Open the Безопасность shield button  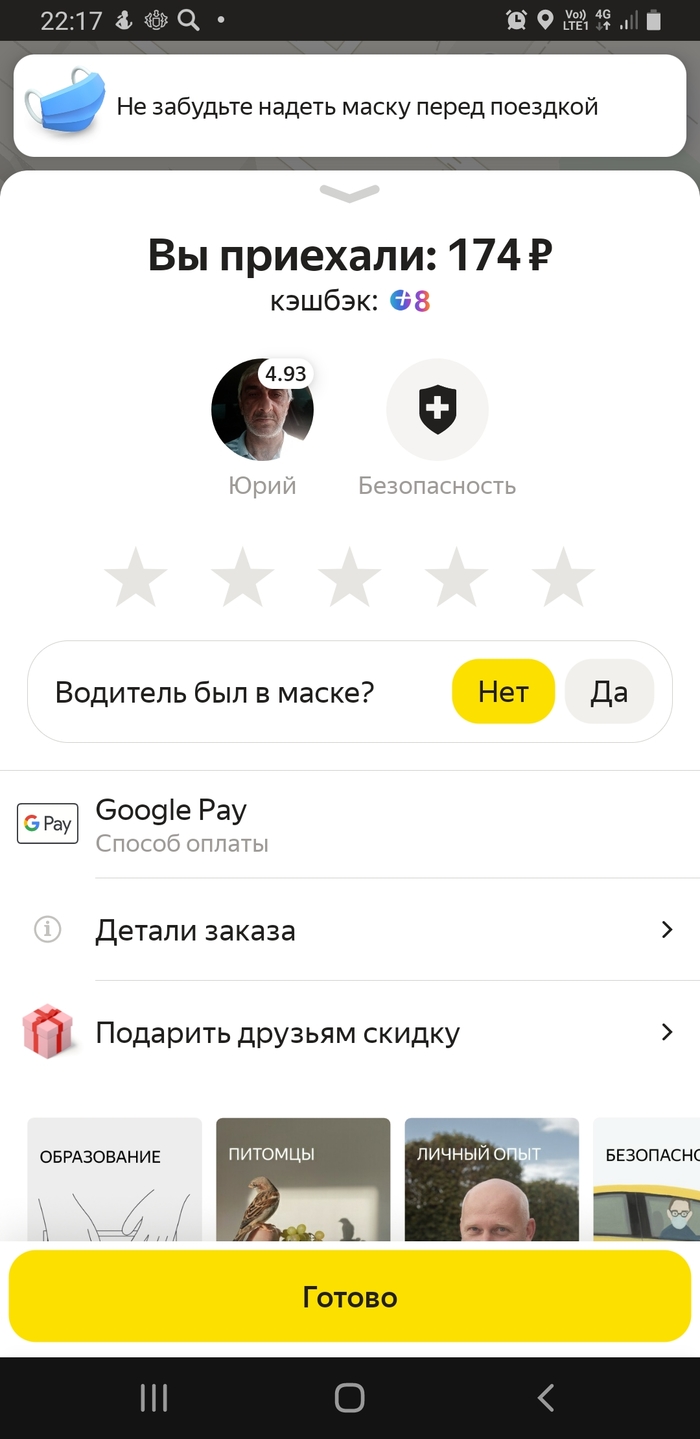(437, 409)
